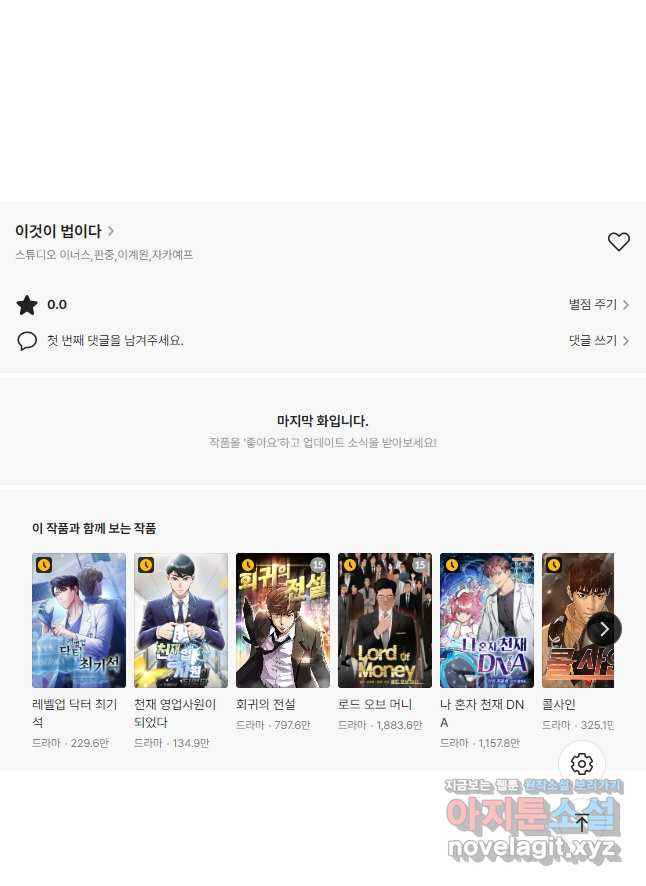This screenshot has height=886, width=646.
Task: Tap 댓글 쓰기 to write a comment
Action: coord(598,341)
